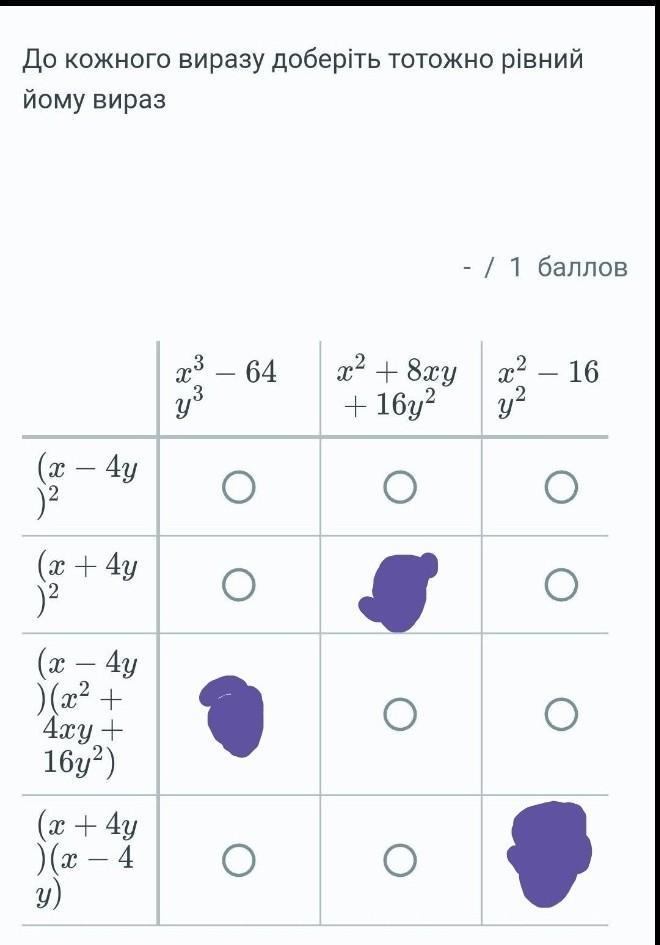Mark x²+8xy+16y² for the (x−4y)(x²+4xy+16y²) row
This screenshot has height=945, width=660.
tap(399, 714)
